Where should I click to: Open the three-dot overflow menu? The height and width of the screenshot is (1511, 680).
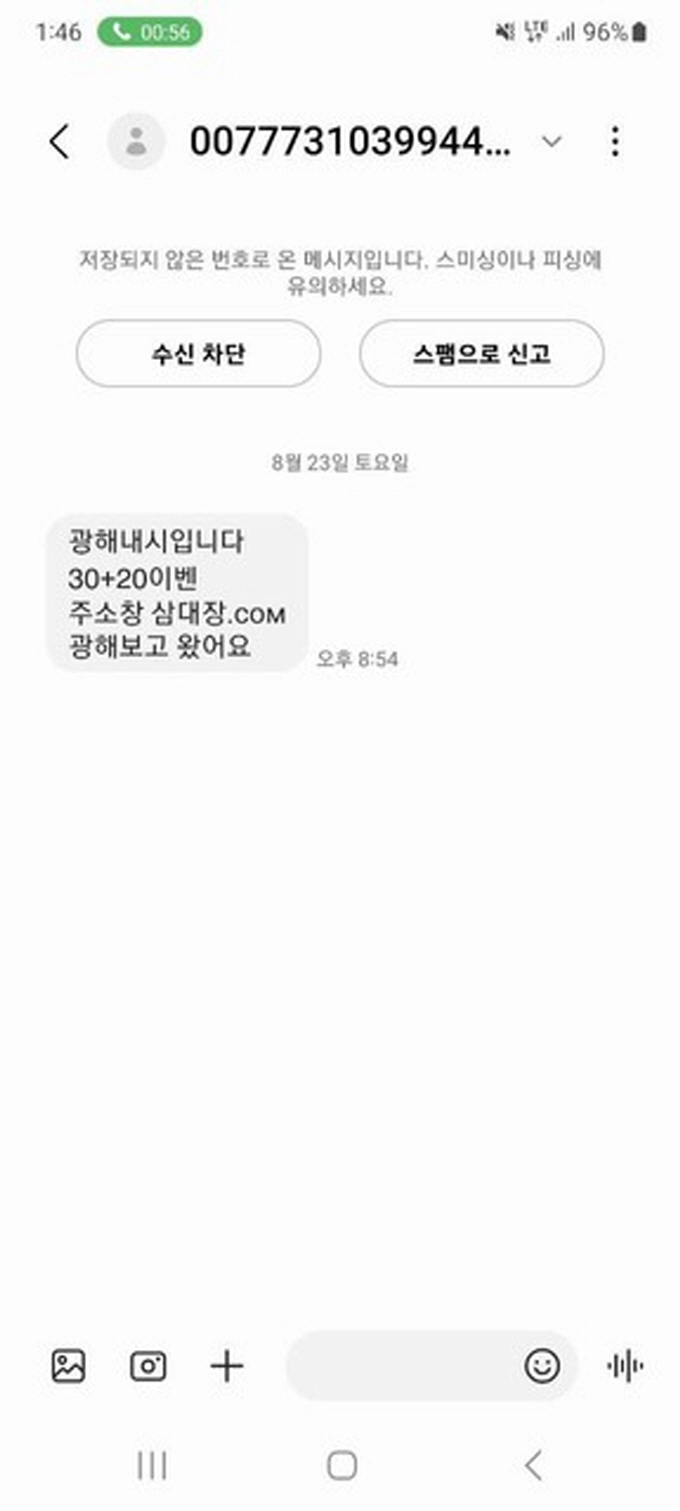click(615, 142)
